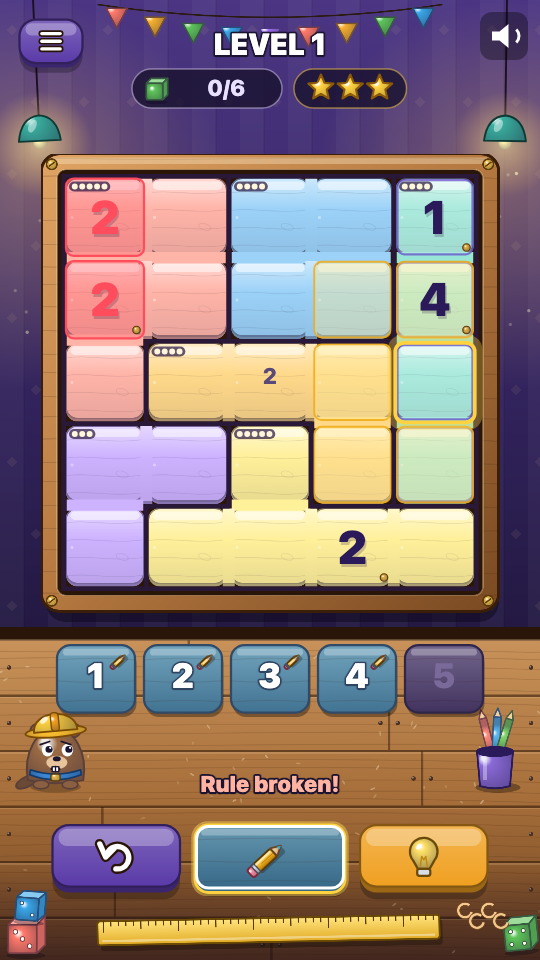
Task: Toggle pencil note mode
Action: point(270,857)
